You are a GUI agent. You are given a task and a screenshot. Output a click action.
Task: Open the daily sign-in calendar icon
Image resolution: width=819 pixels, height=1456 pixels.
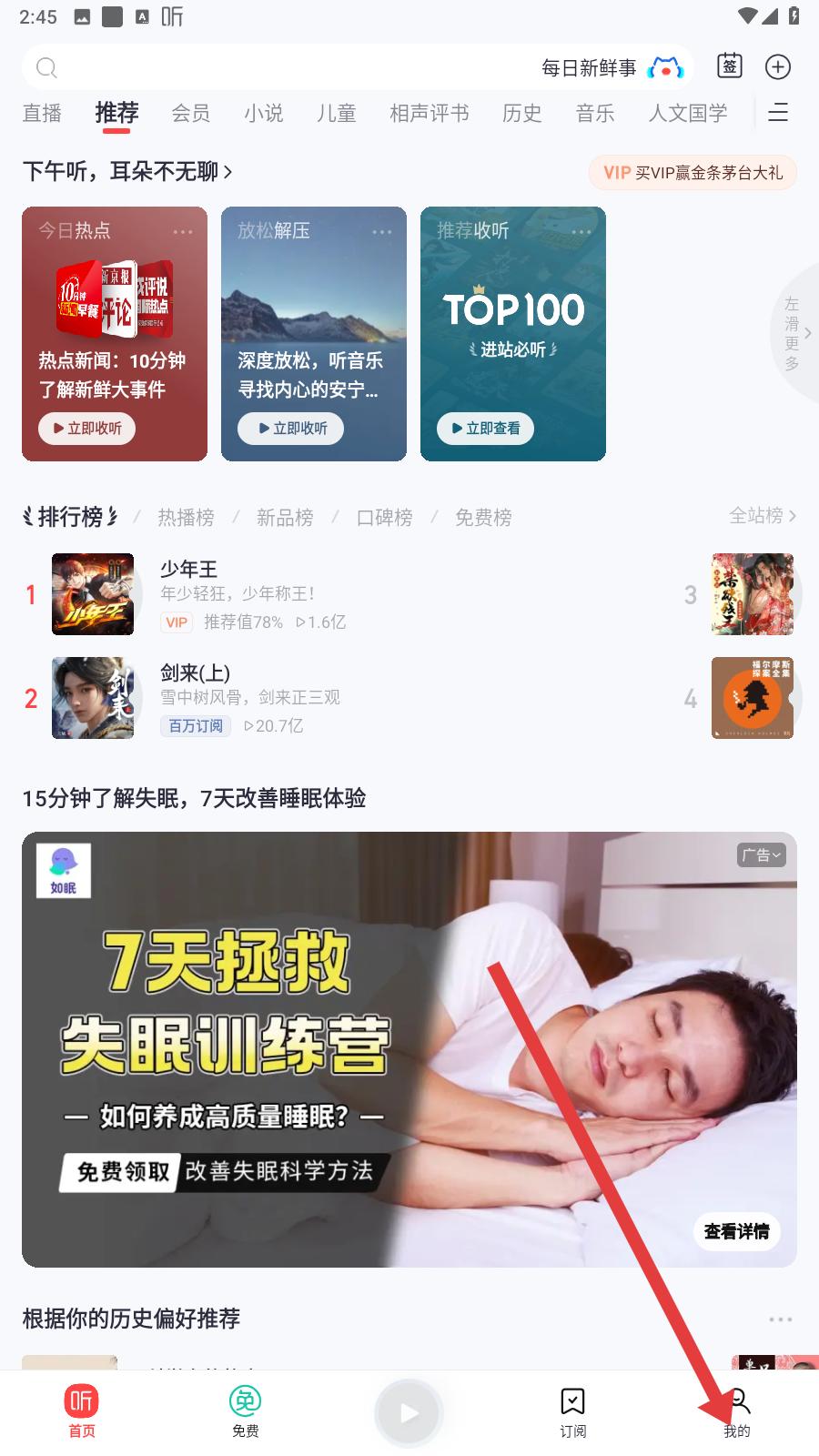tap(730, 66)
